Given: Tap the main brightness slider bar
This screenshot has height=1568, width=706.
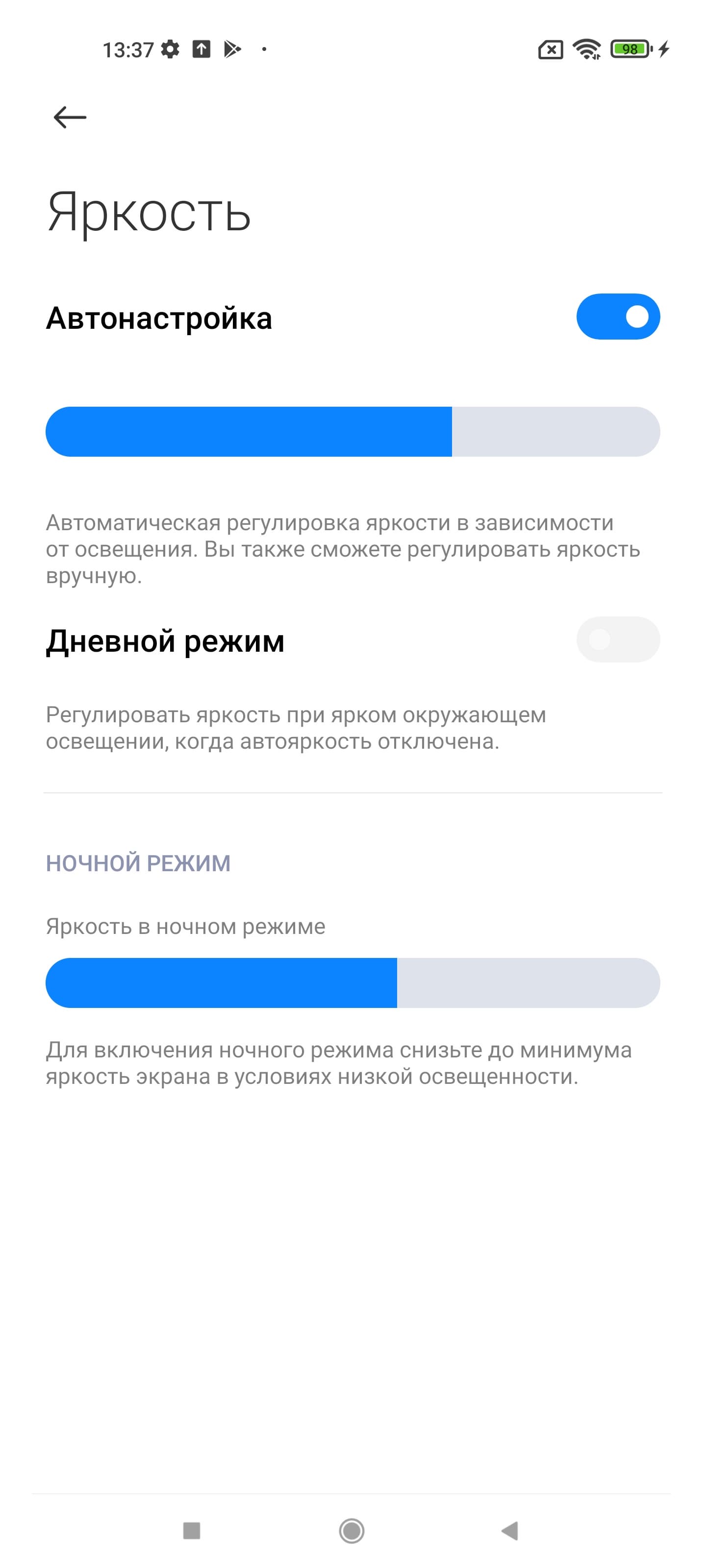Looking at the screenshot, I should (353, 432).
